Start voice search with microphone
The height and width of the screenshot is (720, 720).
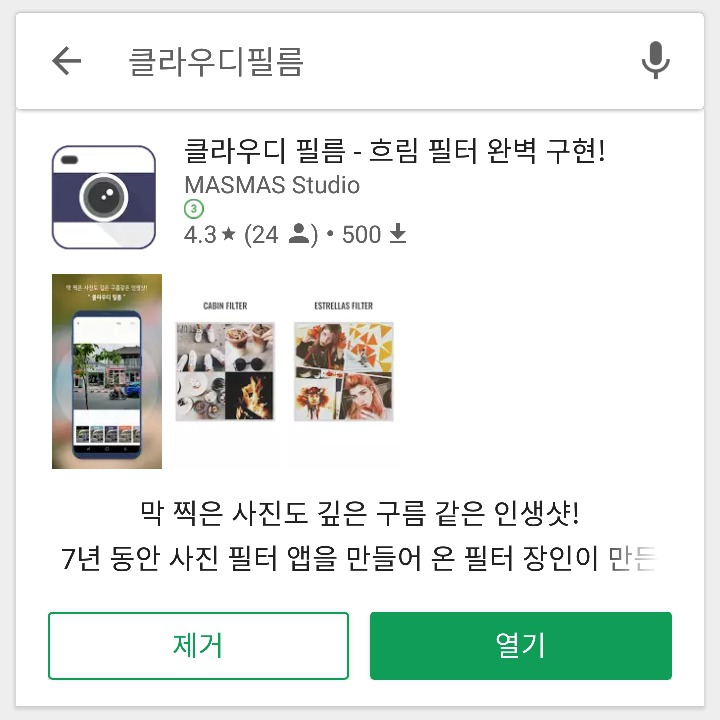pos(655,62)
